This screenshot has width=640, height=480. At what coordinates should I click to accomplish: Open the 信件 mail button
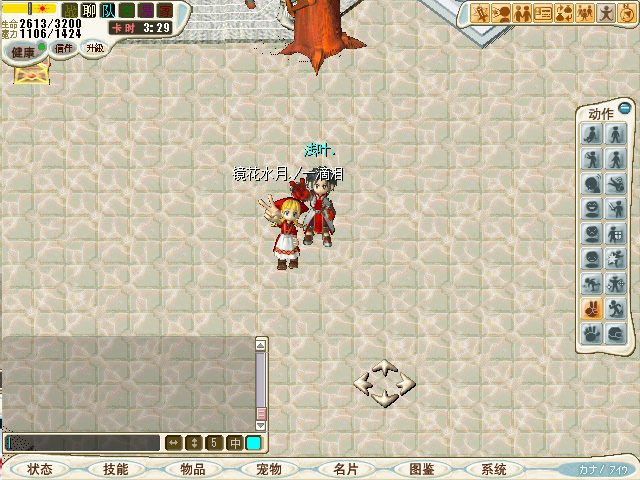(63, 48)
